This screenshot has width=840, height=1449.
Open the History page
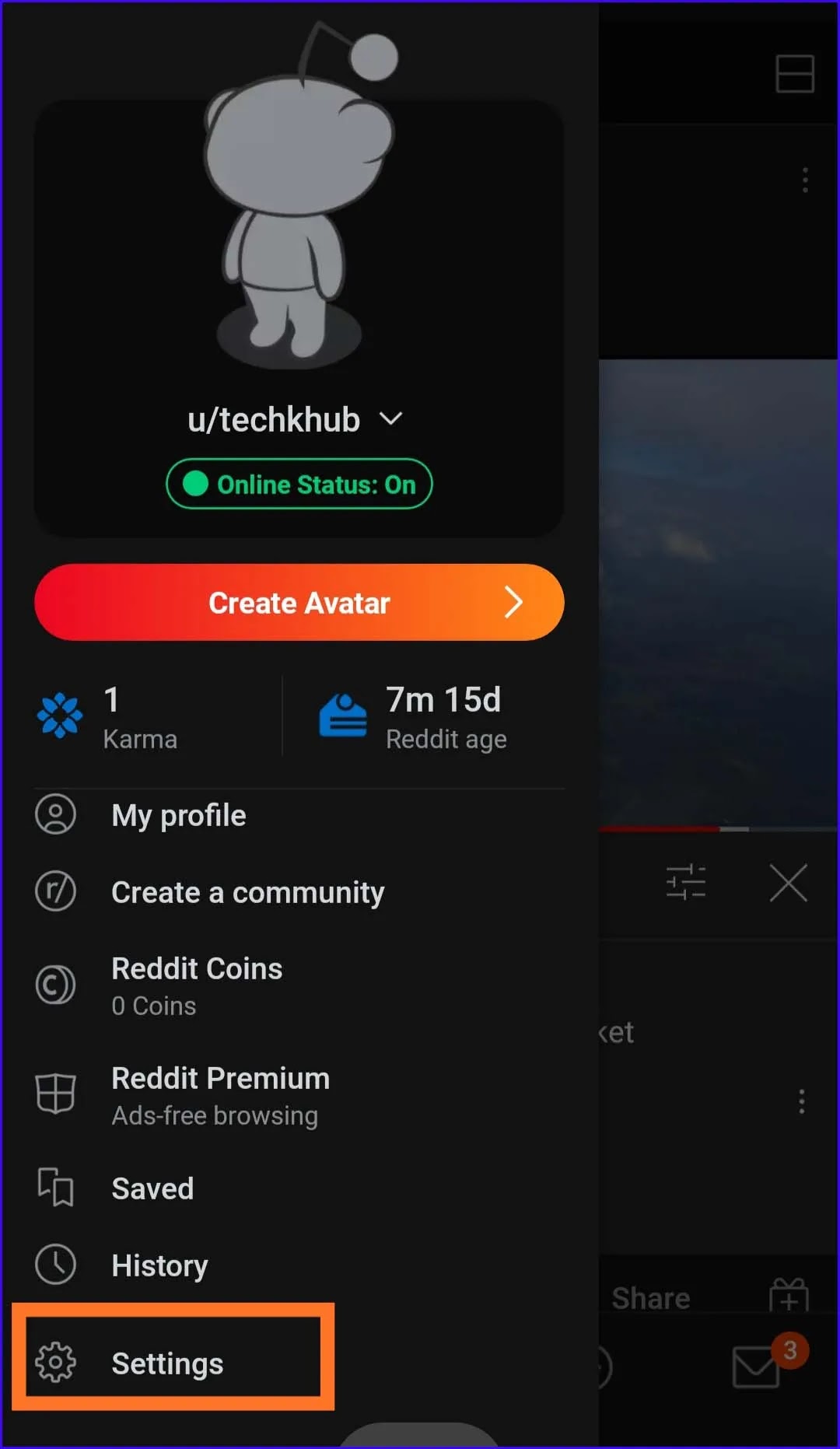click(159, 1265)
